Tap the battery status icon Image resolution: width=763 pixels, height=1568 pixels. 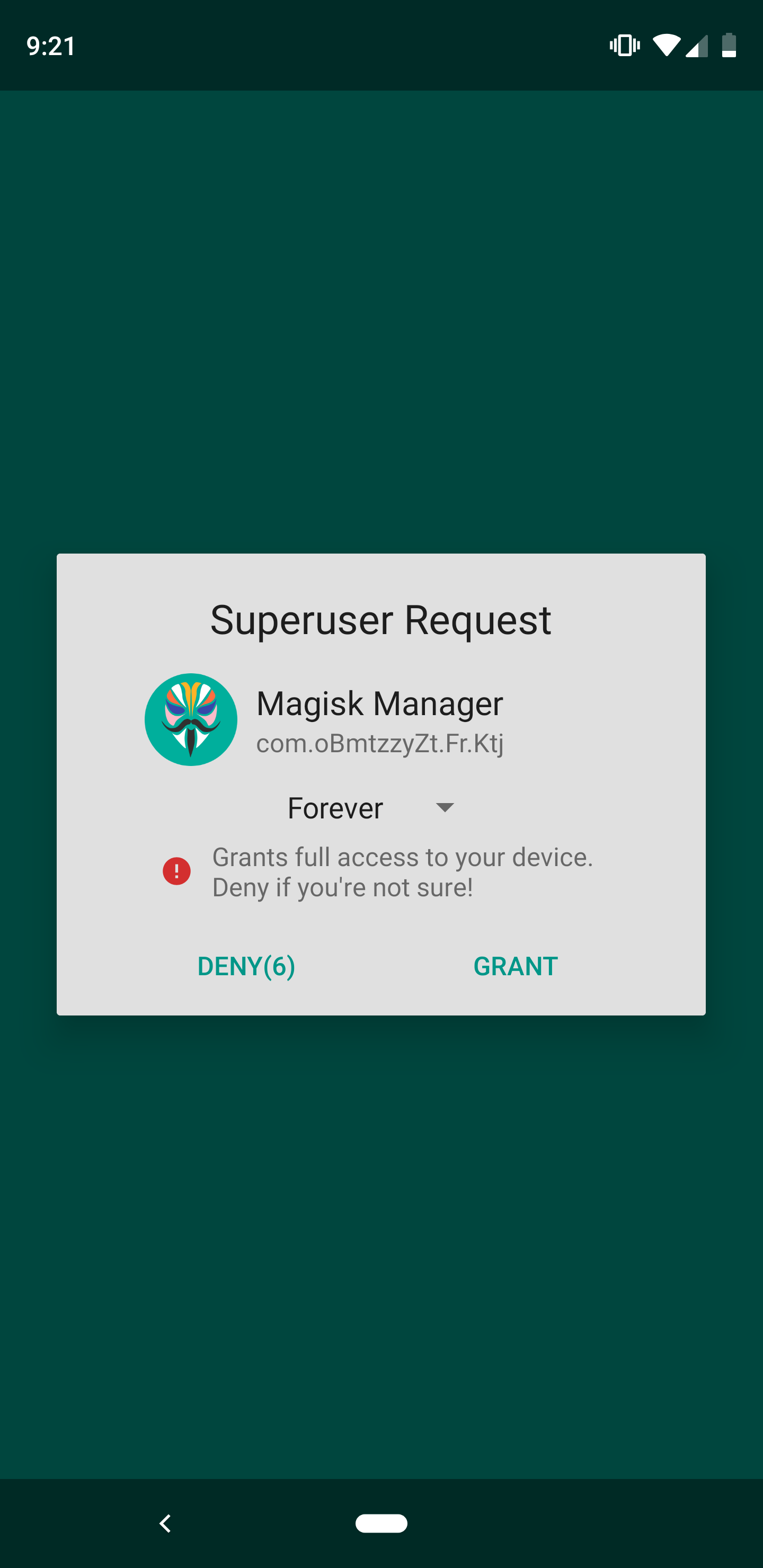(x=729, y=46)
